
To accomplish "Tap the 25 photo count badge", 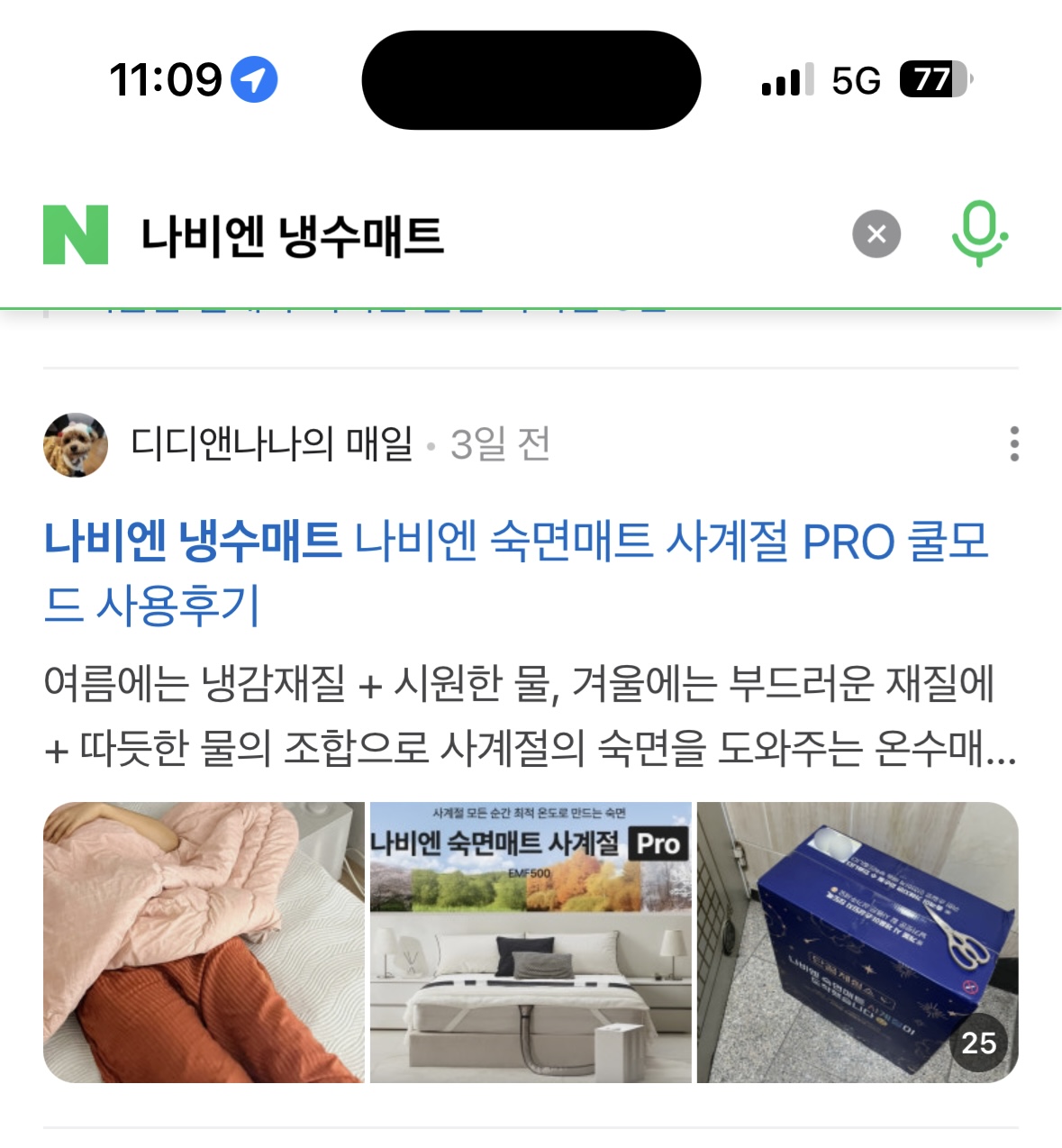I will coord(979,1042).
